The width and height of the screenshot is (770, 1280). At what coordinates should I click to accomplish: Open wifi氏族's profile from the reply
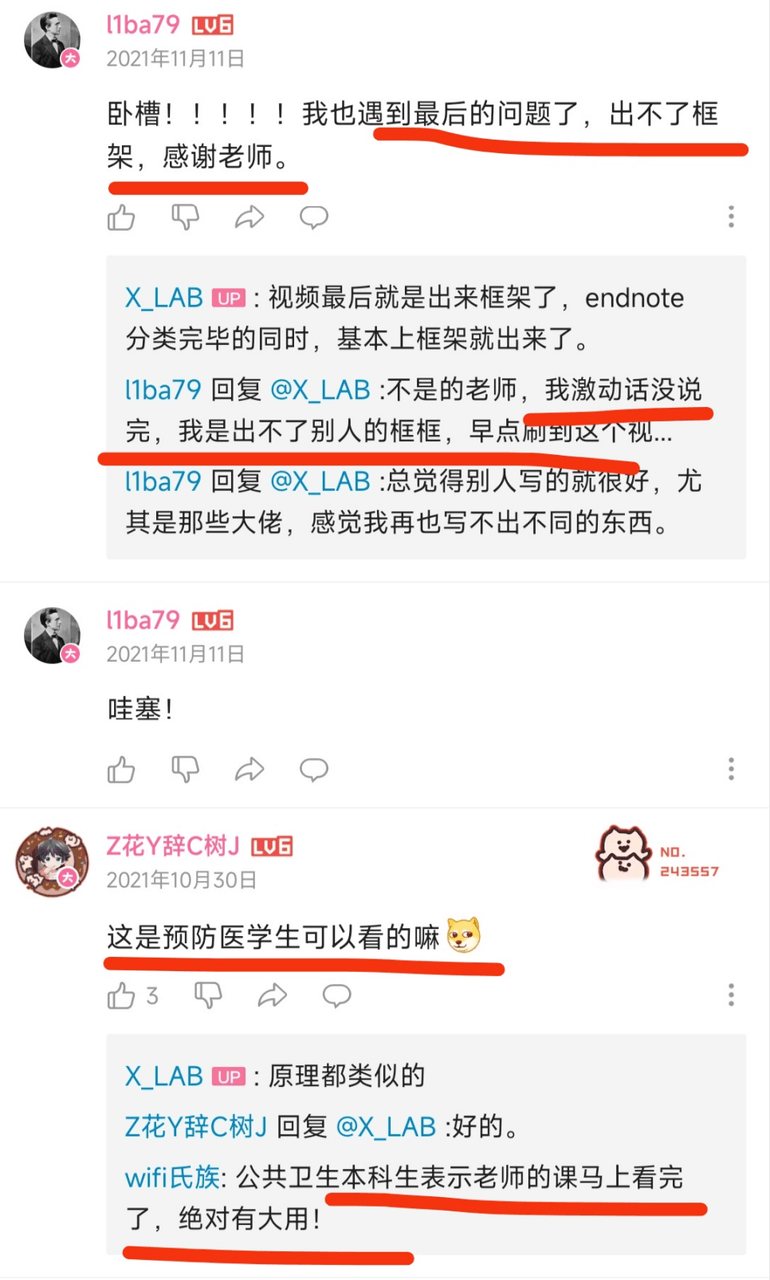(x=172, y=1177)
